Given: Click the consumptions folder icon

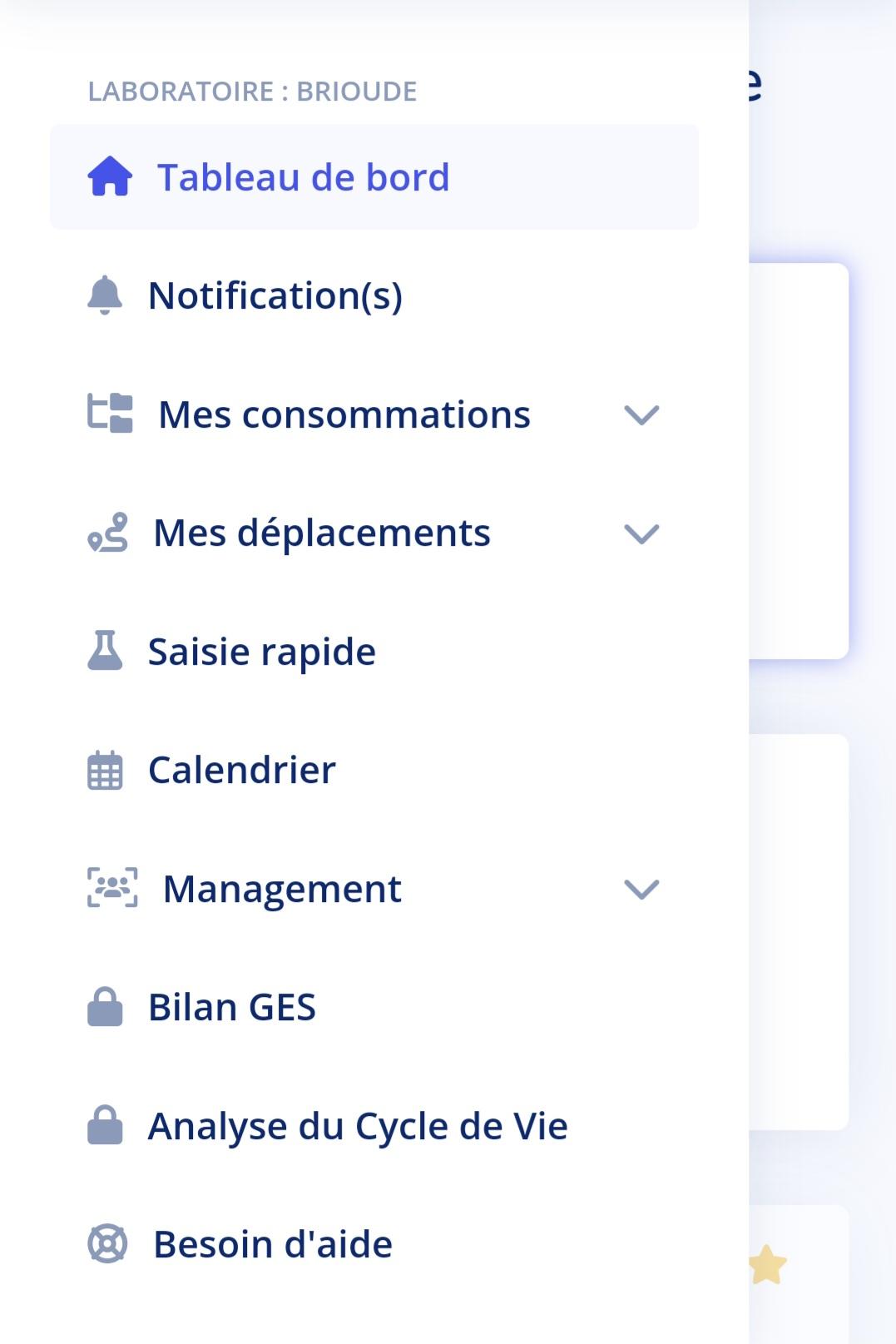Looking at the screenshot, I should [x=109, y=414].
